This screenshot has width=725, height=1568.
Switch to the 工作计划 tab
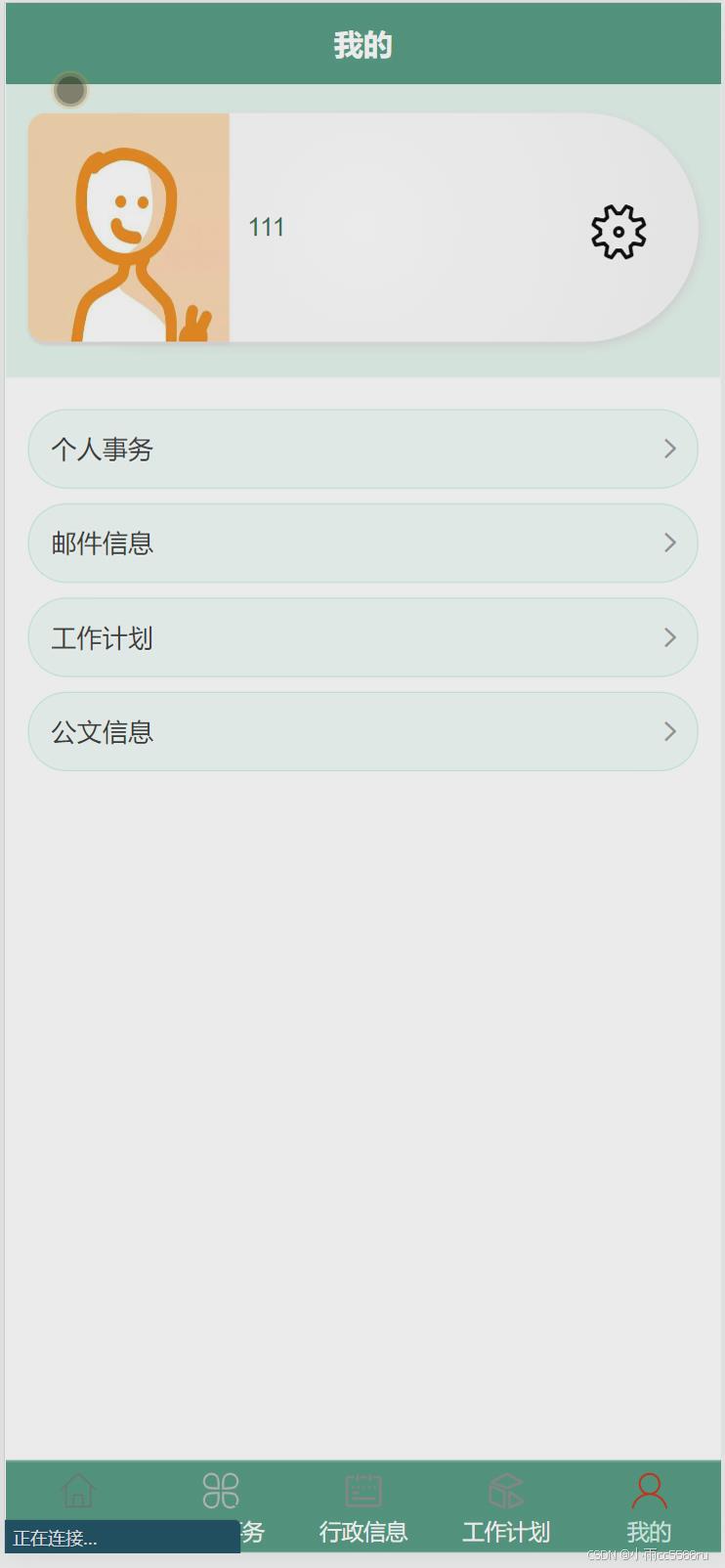click(x=505, y=1532)
